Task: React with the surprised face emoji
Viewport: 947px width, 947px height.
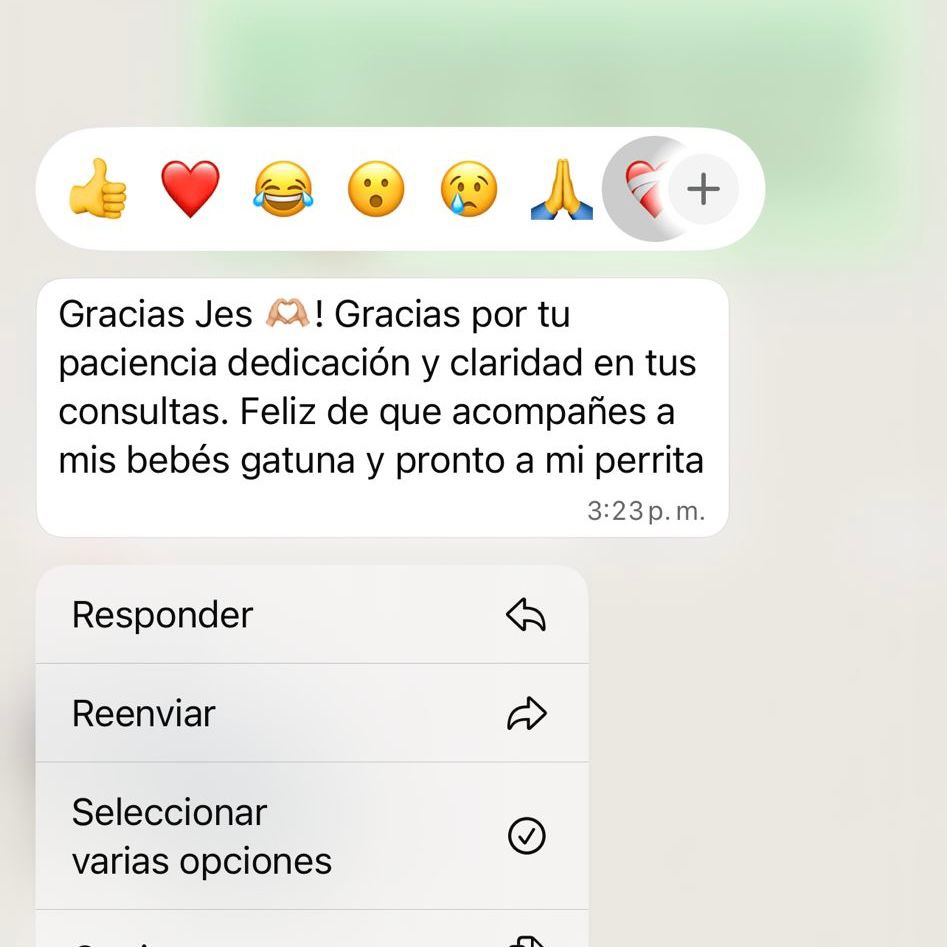Action: coord(376,189)
